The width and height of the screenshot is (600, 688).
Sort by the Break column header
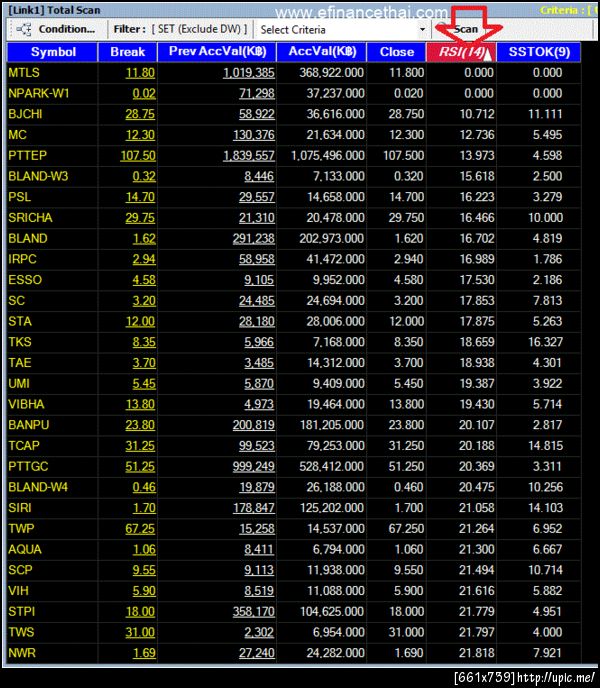click(x=127, y=52)
